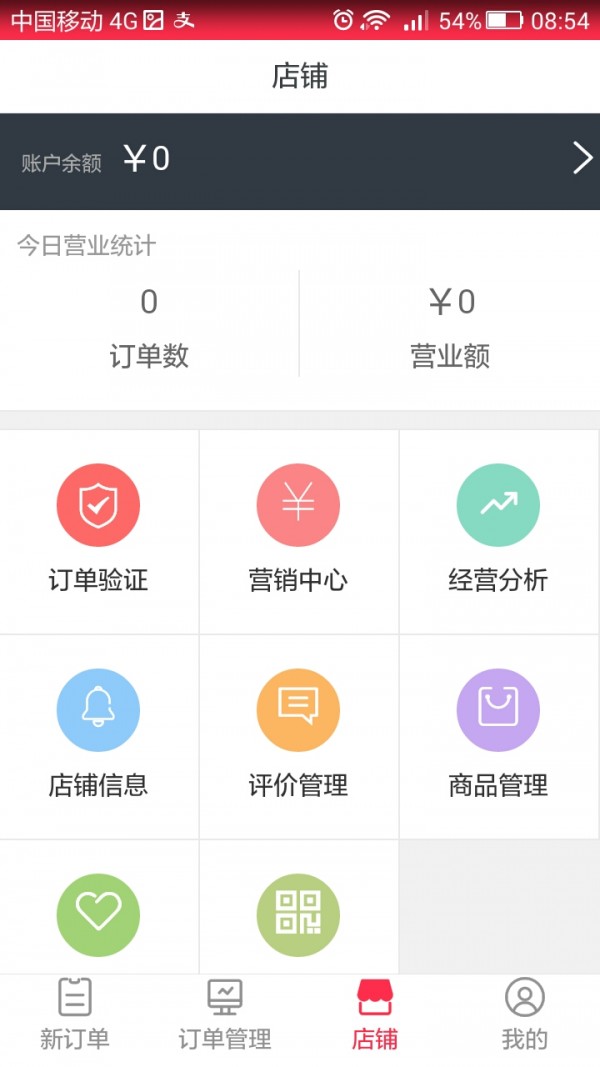The width and height of the screenshot is (600, 1067).
Task: Open 评价管理 review management
Action: (x=298, y=736)
